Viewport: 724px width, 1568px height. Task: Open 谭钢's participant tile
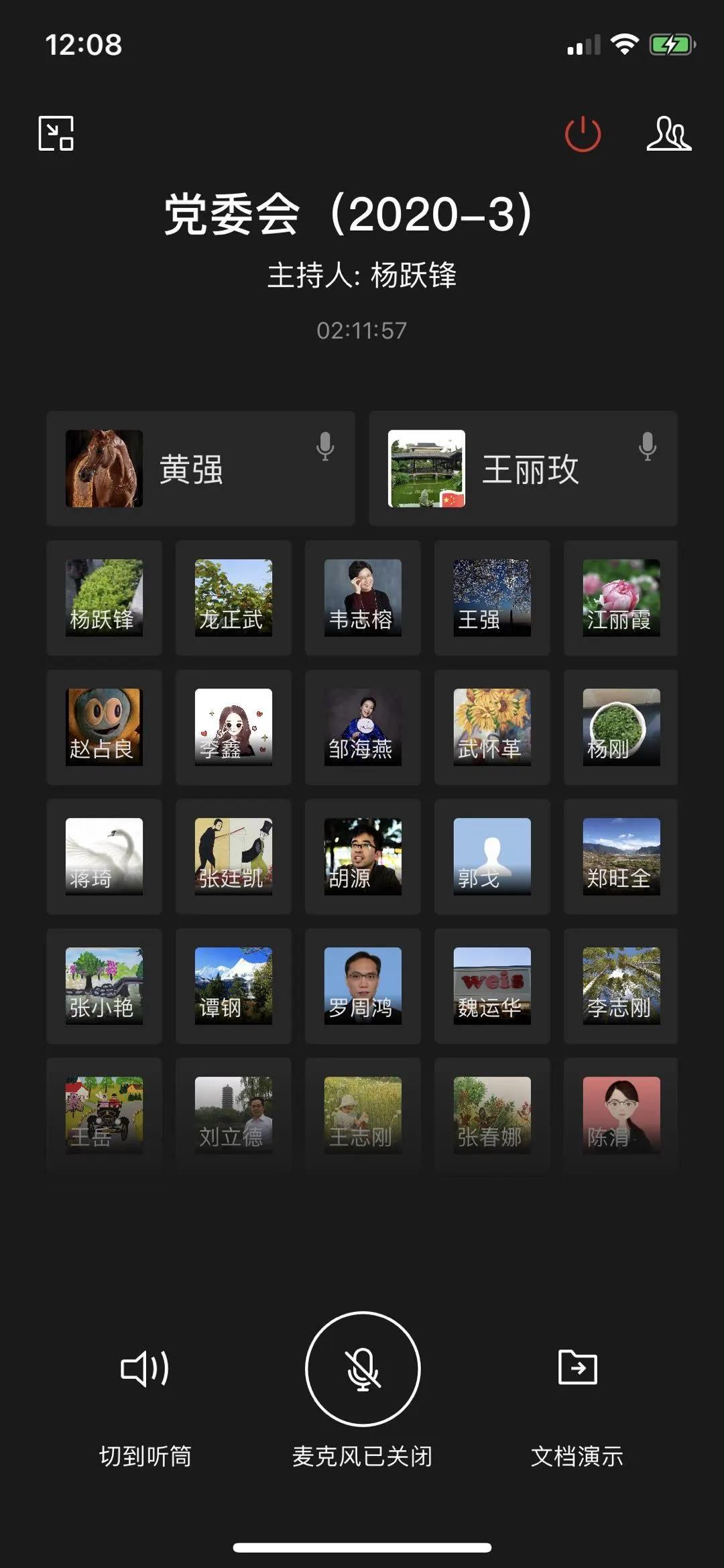[x=233, y=985]
